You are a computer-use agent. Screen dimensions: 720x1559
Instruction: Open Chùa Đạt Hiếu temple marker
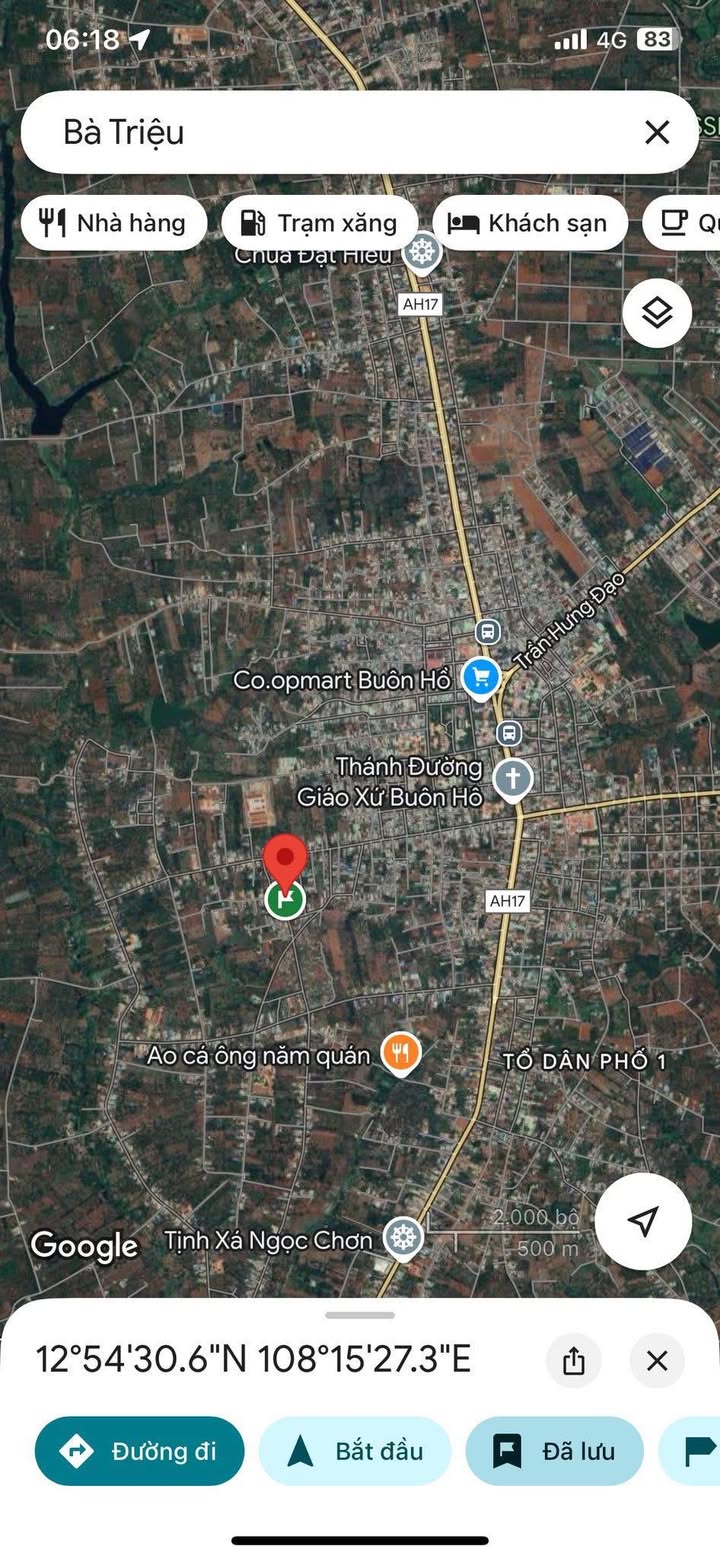(x=422, y=252)
